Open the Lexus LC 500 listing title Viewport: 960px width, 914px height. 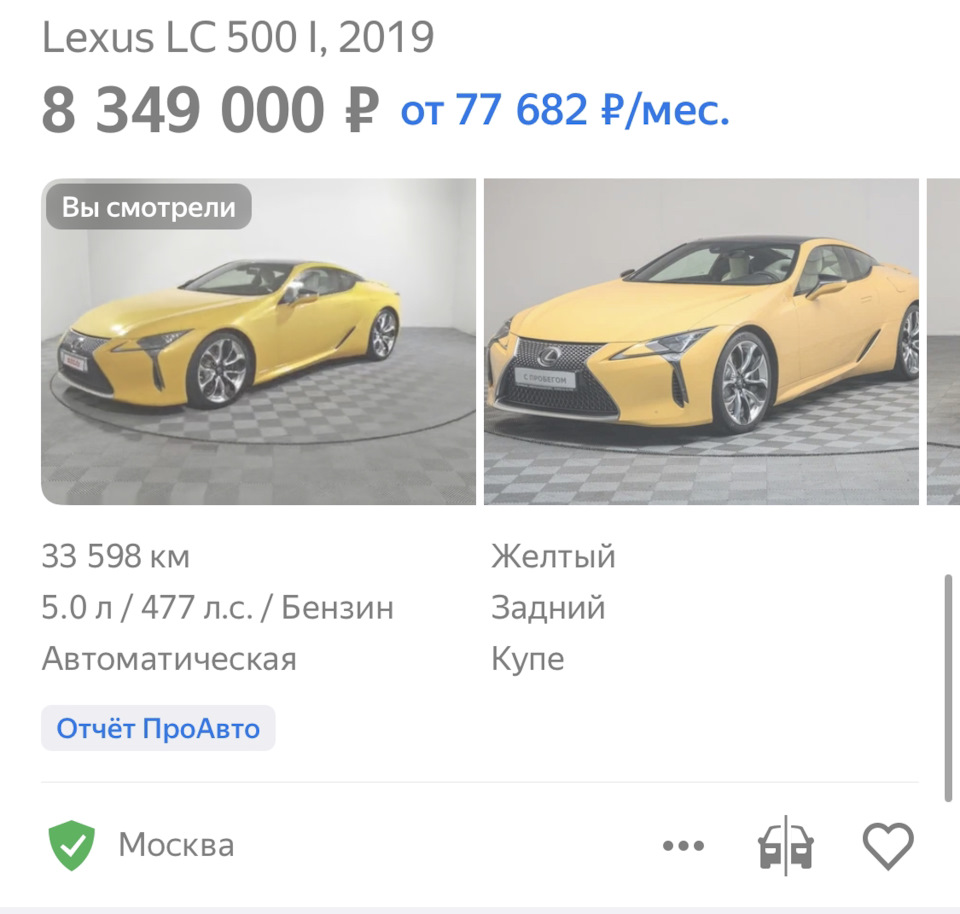click(238, 38)
